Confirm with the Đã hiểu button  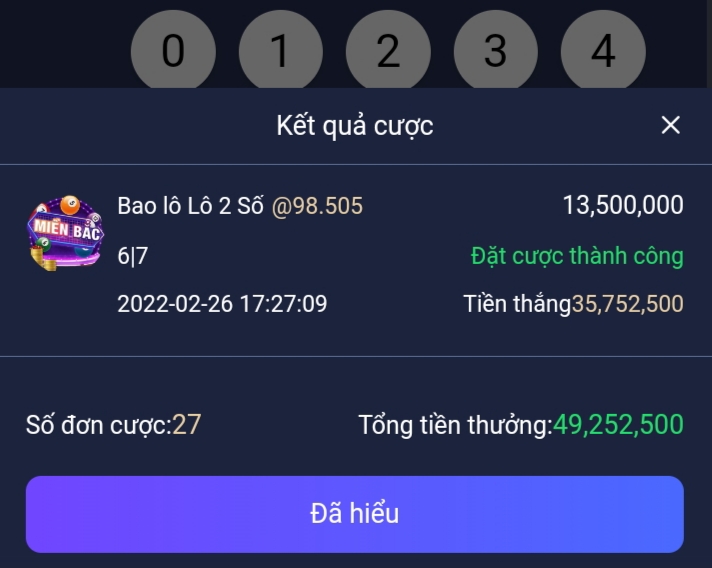point(354,514)
